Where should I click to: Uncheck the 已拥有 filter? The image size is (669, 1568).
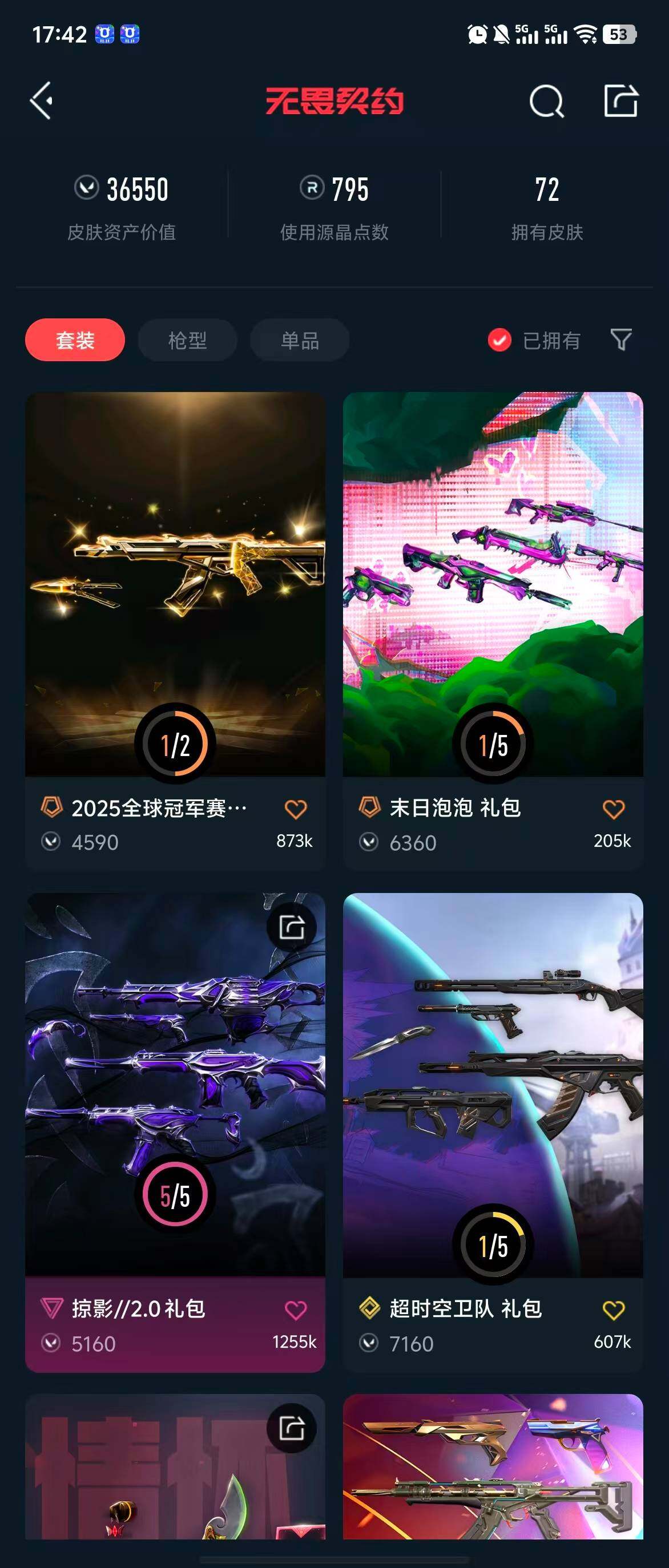point(499,340)
